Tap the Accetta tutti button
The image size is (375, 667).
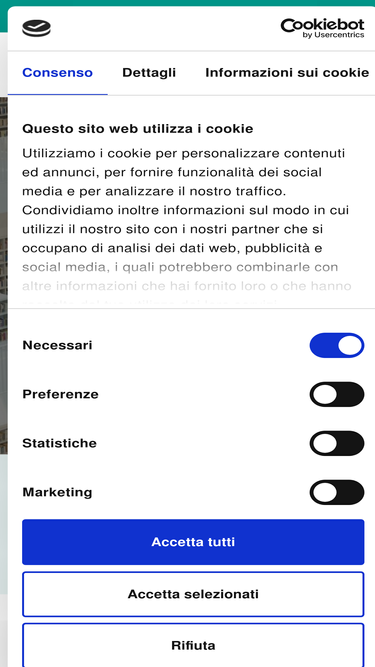pyautogui.click(x=193, y=542)
